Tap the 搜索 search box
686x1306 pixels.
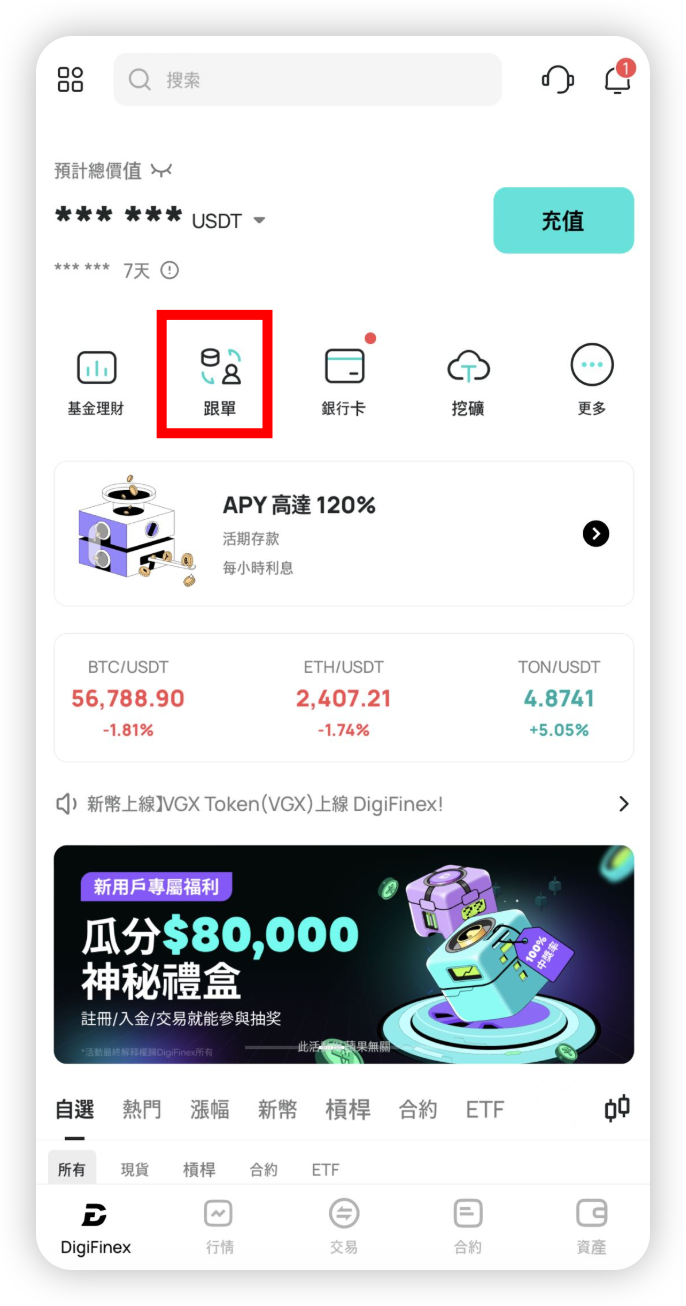pyautogui.click(x=307, y=80)
